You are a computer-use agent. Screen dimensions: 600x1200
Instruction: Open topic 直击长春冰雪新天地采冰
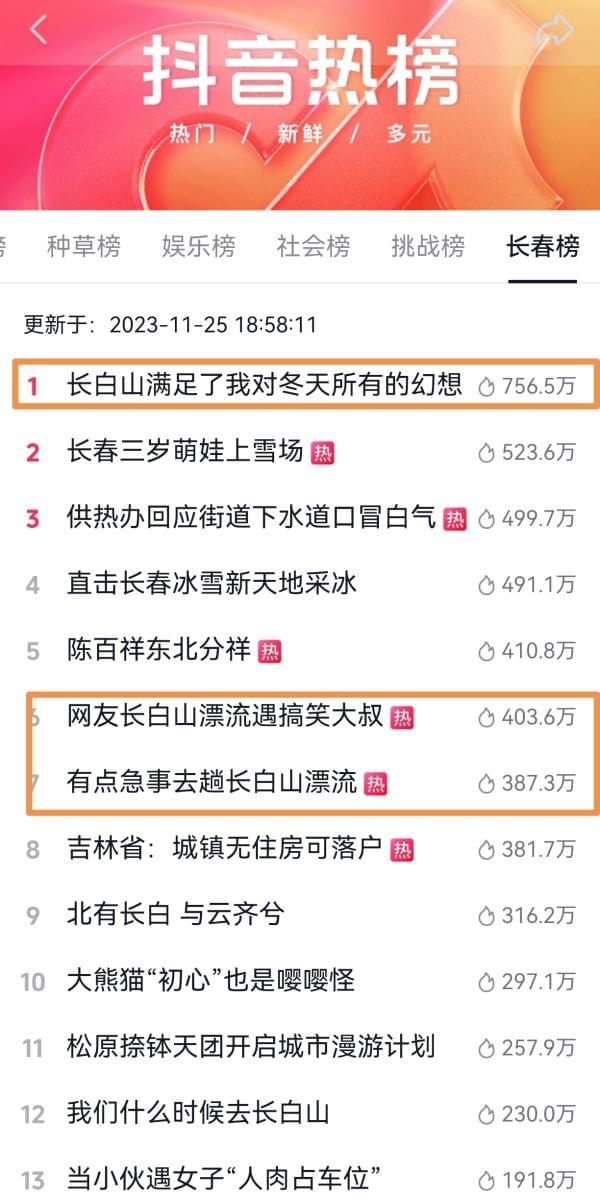(x=211, y=584)
